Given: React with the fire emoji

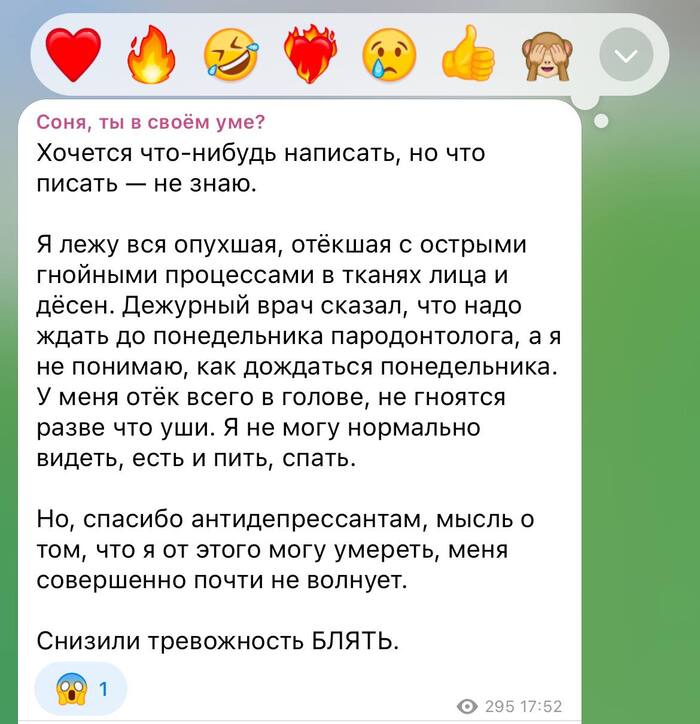Looking at the screenshot, I should (152, 54).
